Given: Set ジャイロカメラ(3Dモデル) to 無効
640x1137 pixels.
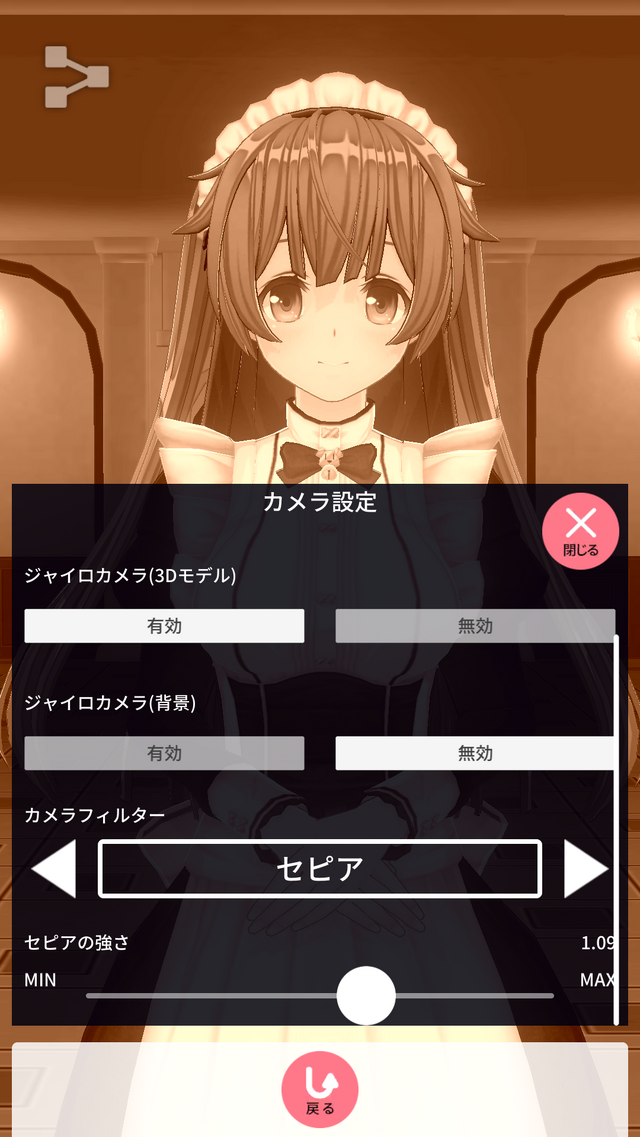Looking at the screenshot, I should tap(475, 626).
